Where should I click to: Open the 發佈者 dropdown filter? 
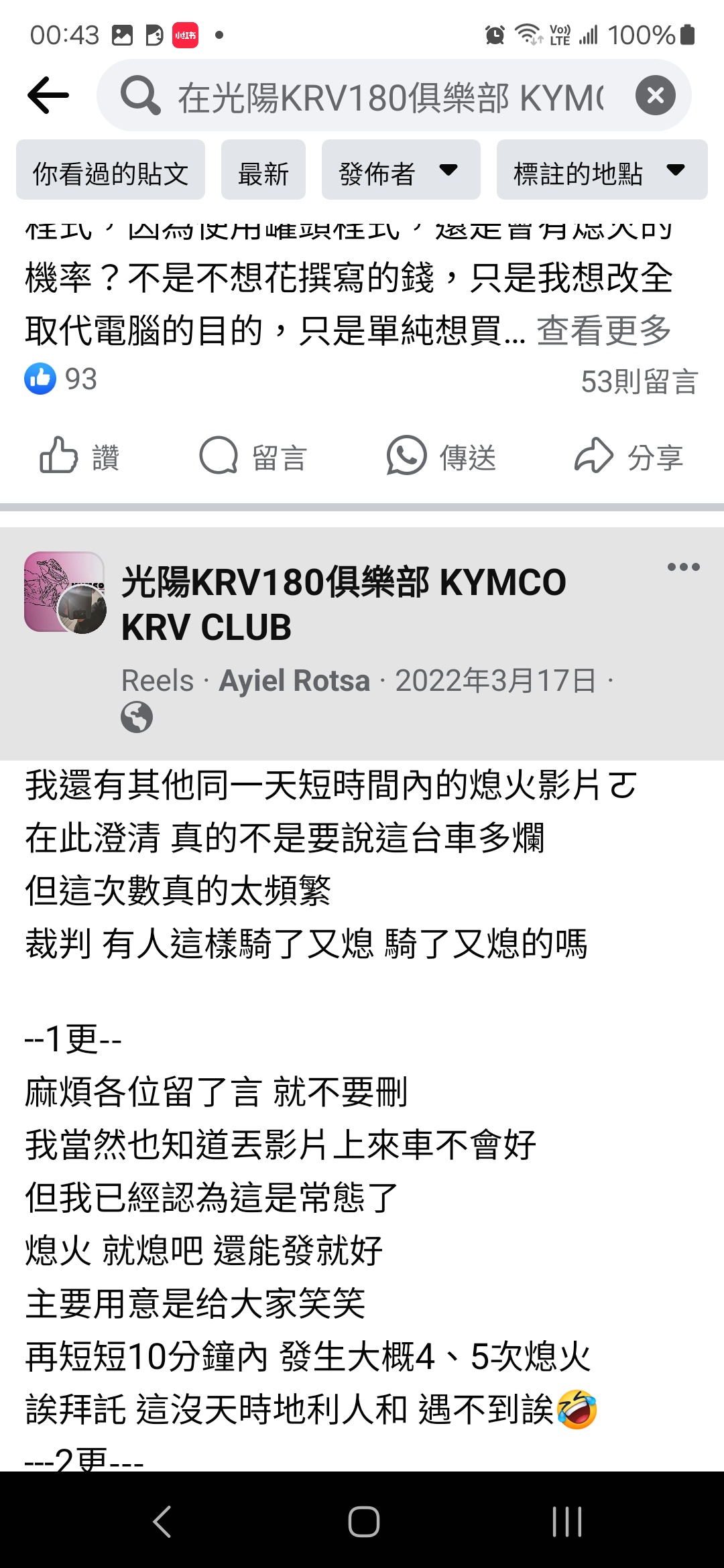pyautogui.click(x=400, y=170)
